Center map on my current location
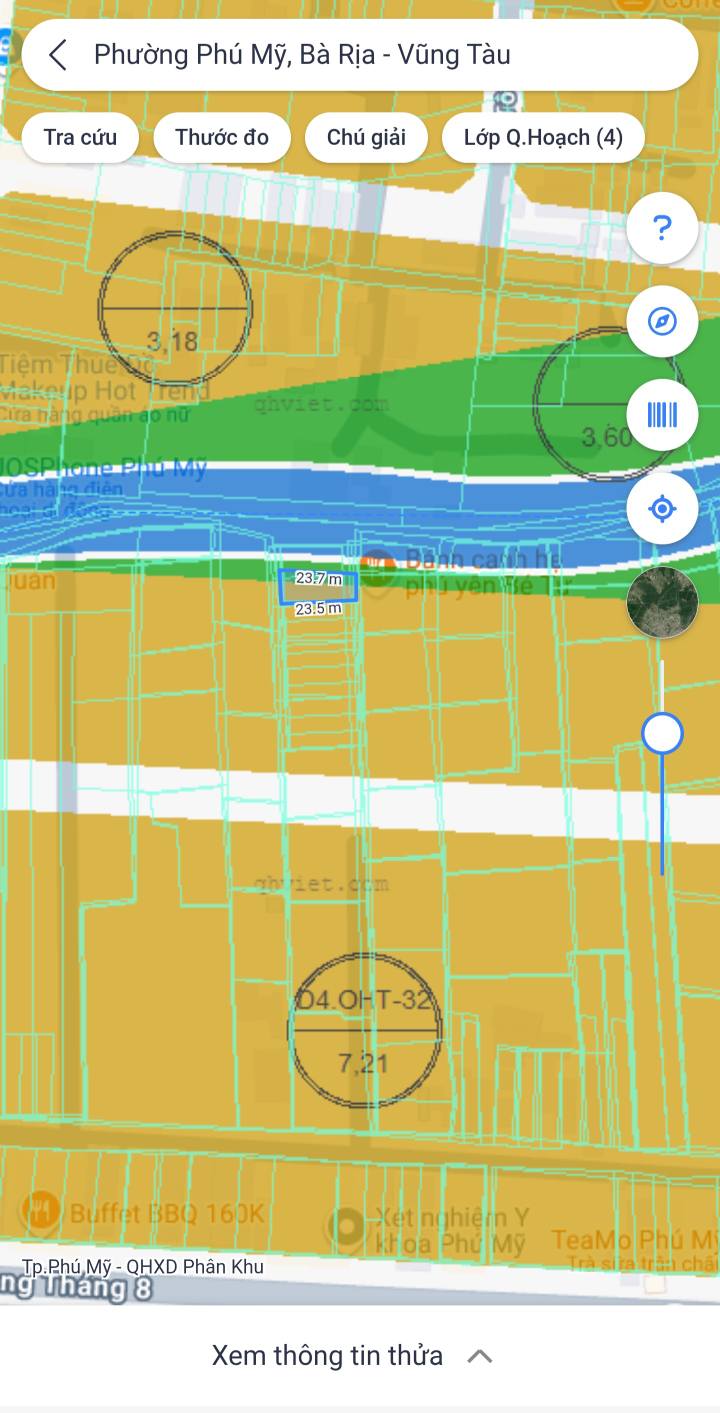Viewport: 720px width, 1413px height. pyautogui.click(x=662, y=509)
